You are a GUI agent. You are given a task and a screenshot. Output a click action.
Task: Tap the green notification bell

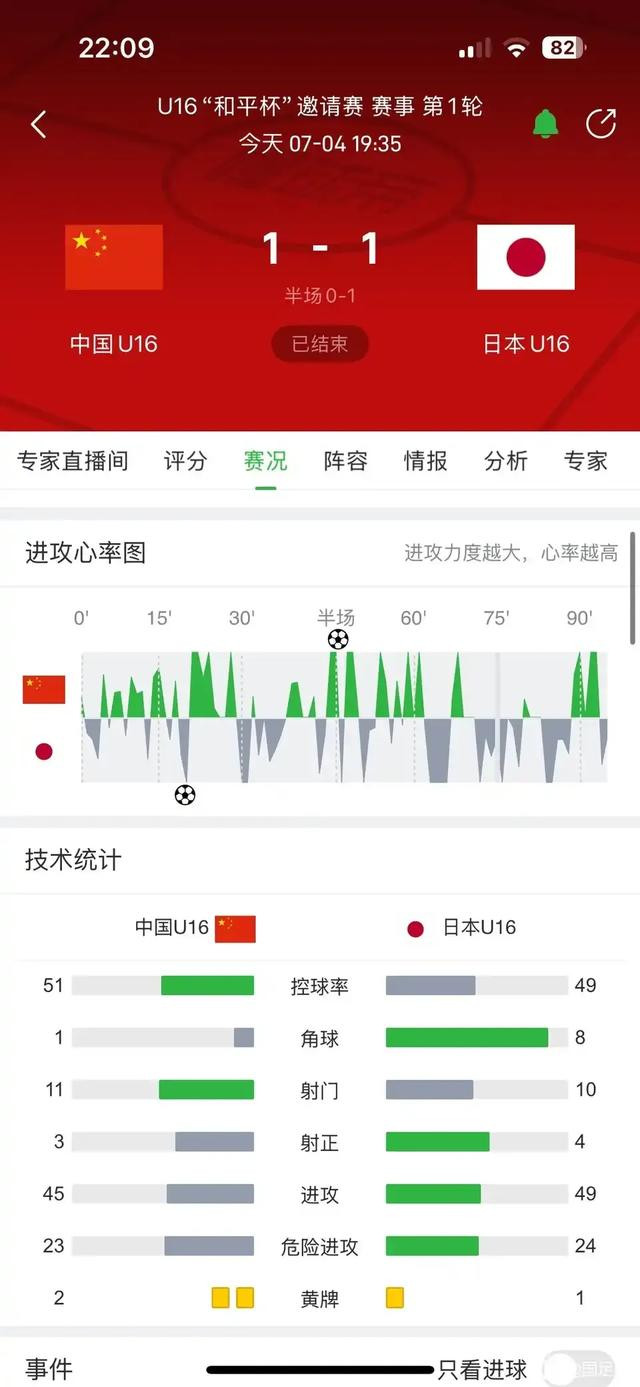(x=545, y=124)
